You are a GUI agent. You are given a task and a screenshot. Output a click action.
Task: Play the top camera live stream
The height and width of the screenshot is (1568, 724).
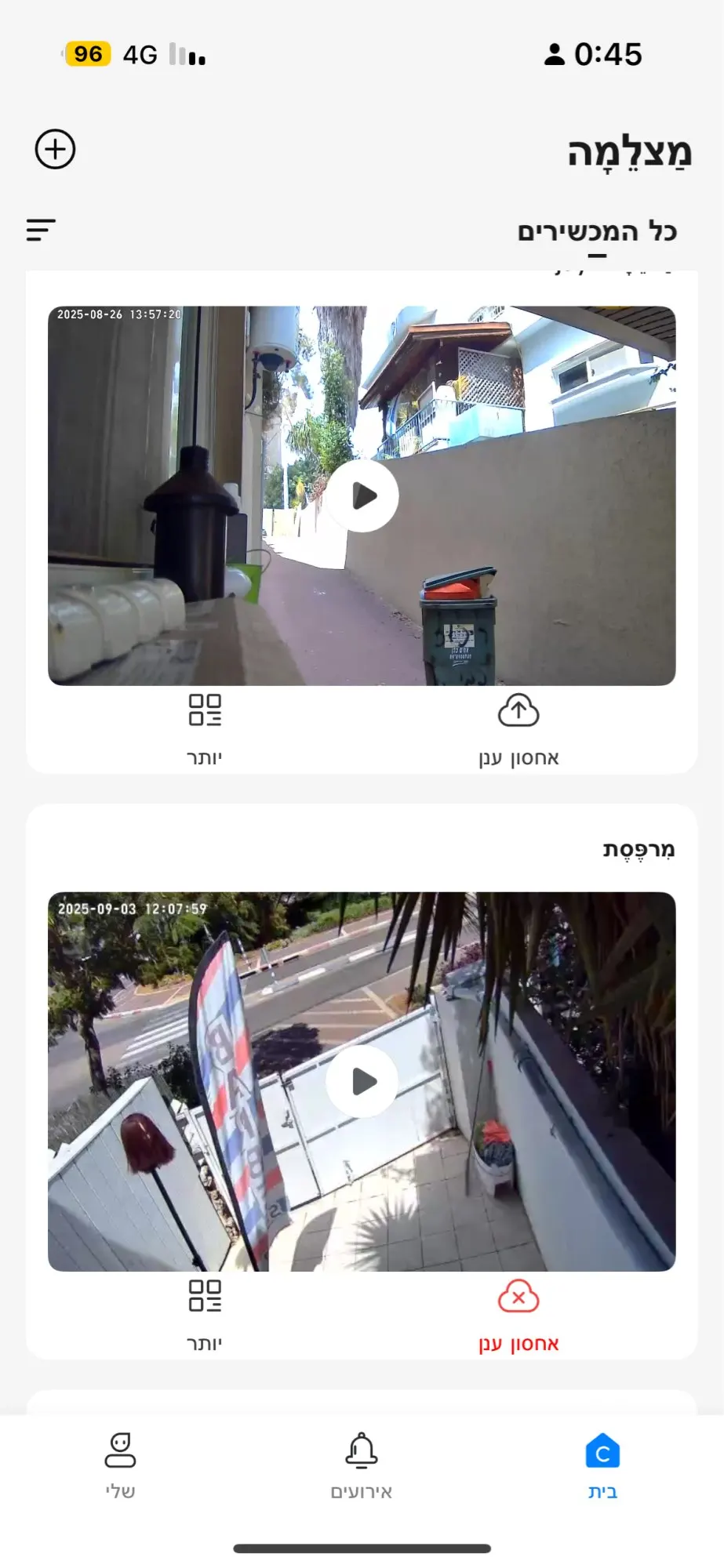(x=362, y=495)
